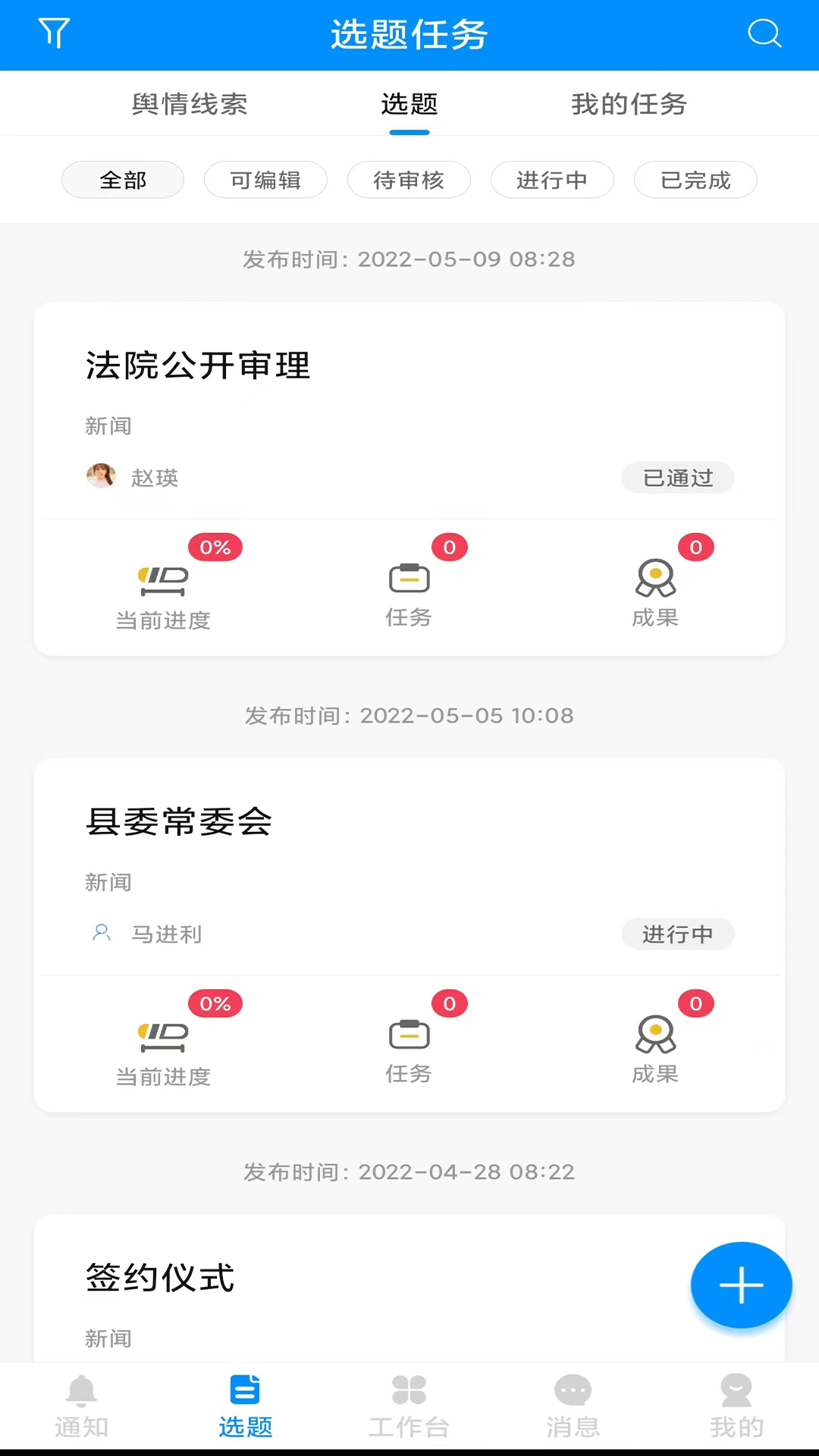Open the search magnifier icon
This screenshot has height=1456, width=819.
click(x=764, y=33)
